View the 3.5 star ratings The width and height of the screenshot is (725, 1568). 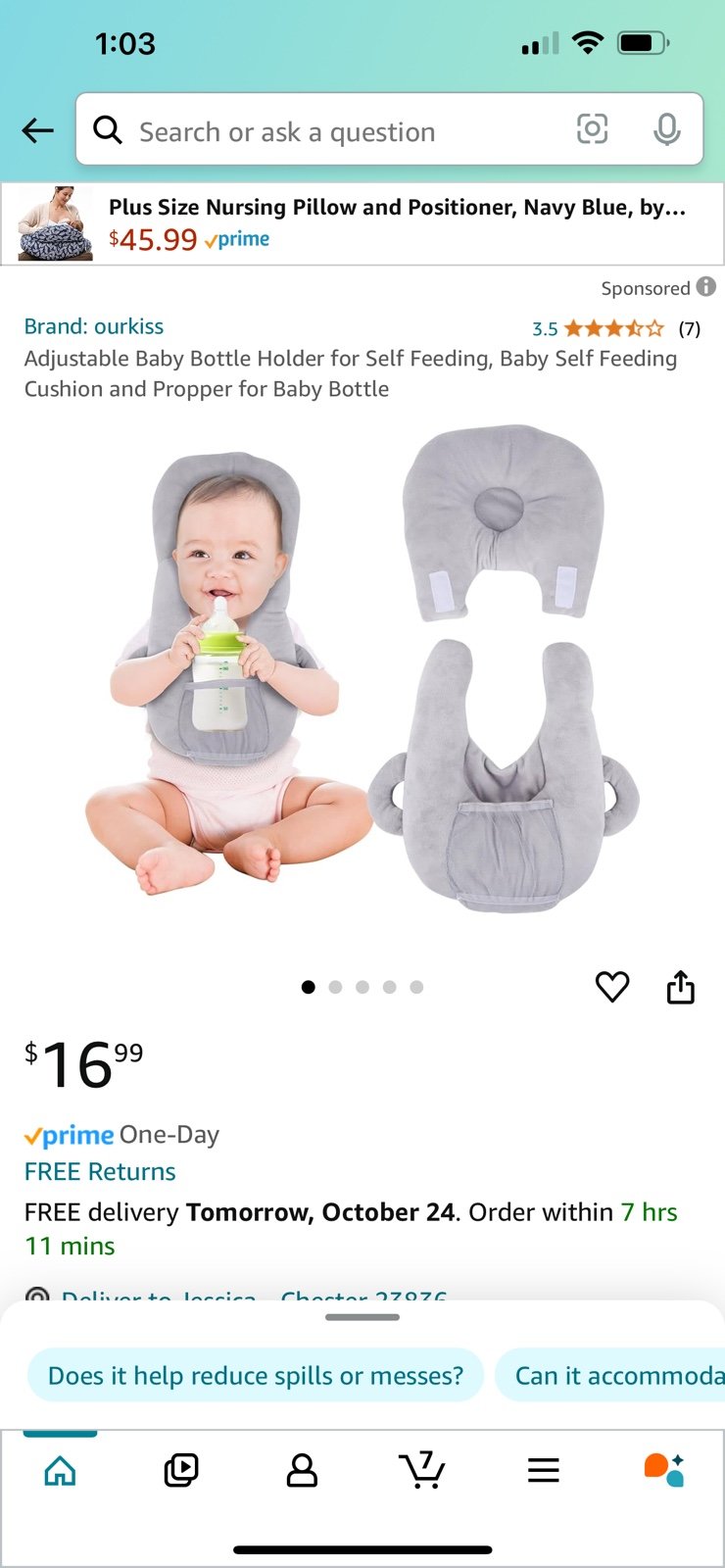click(x=616, y=328)
